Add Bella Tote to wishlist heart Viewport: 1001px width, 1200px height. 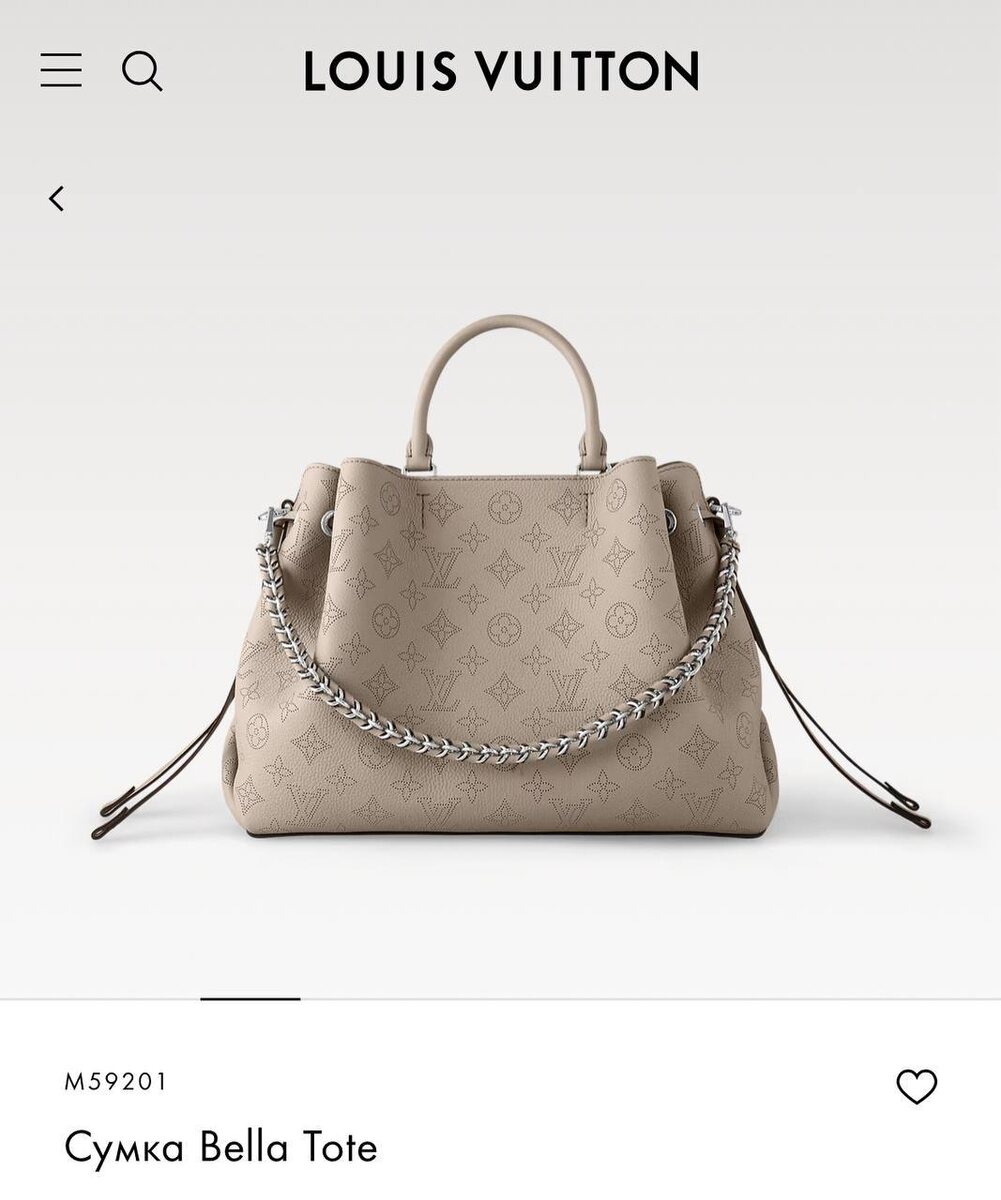(x=916, y=1086)
